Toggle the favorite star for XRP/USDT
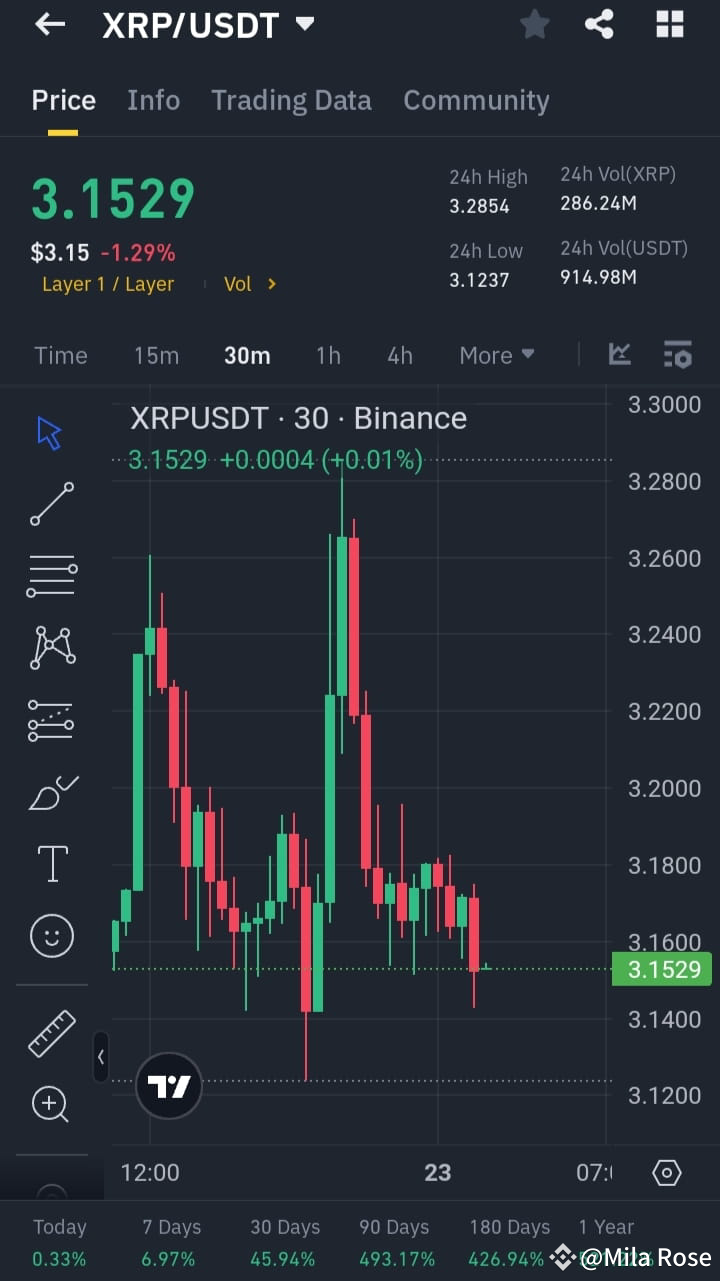The width and height of the screenshot is (720, 1281). click(x=534, y=24)
